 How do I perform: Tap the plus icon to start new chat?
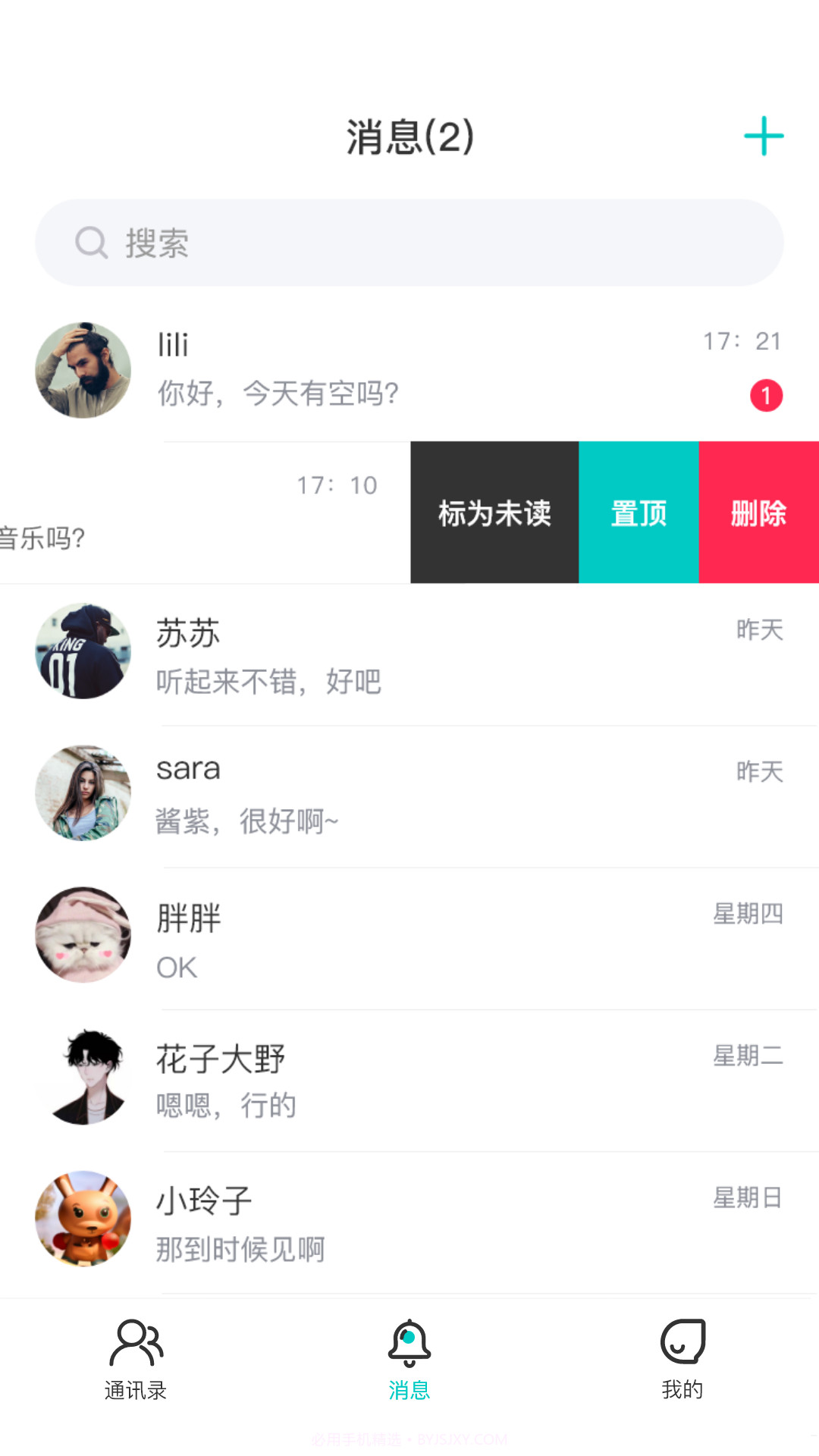point(764,135)
